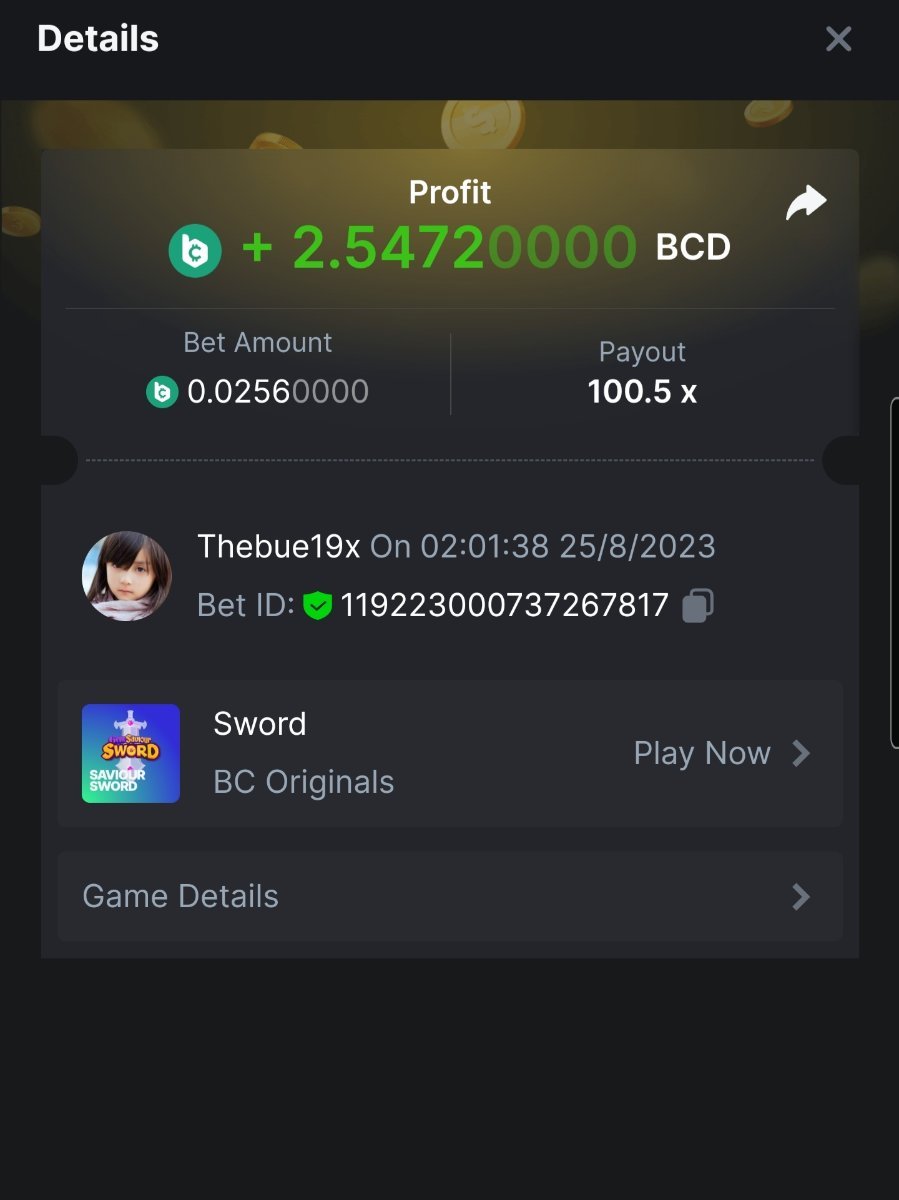Expand the Game Details row
Screen dimensions: 899x1200
tap(449, 896)
